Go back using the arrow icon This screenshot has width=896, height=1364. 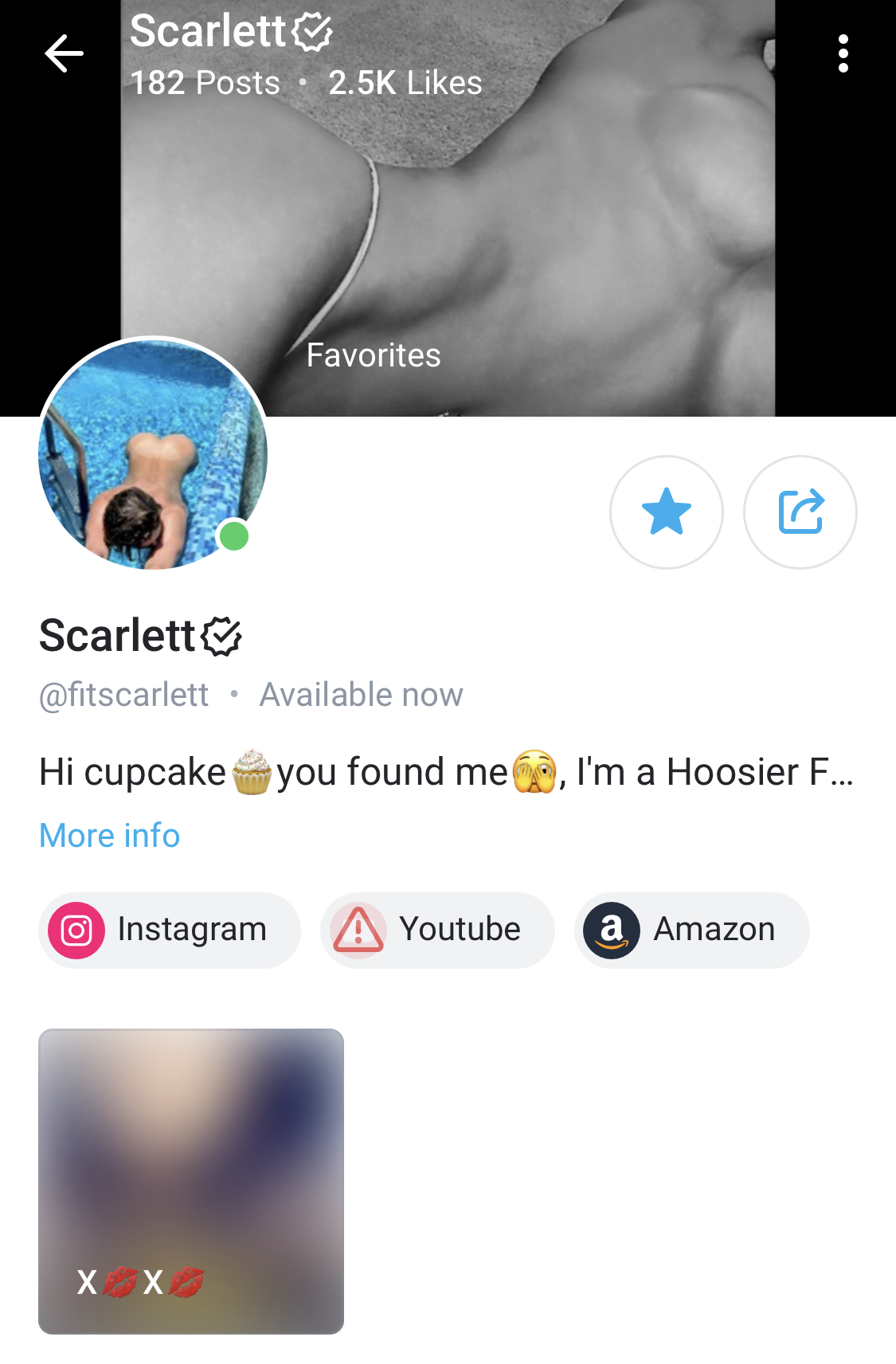point(64,54)
